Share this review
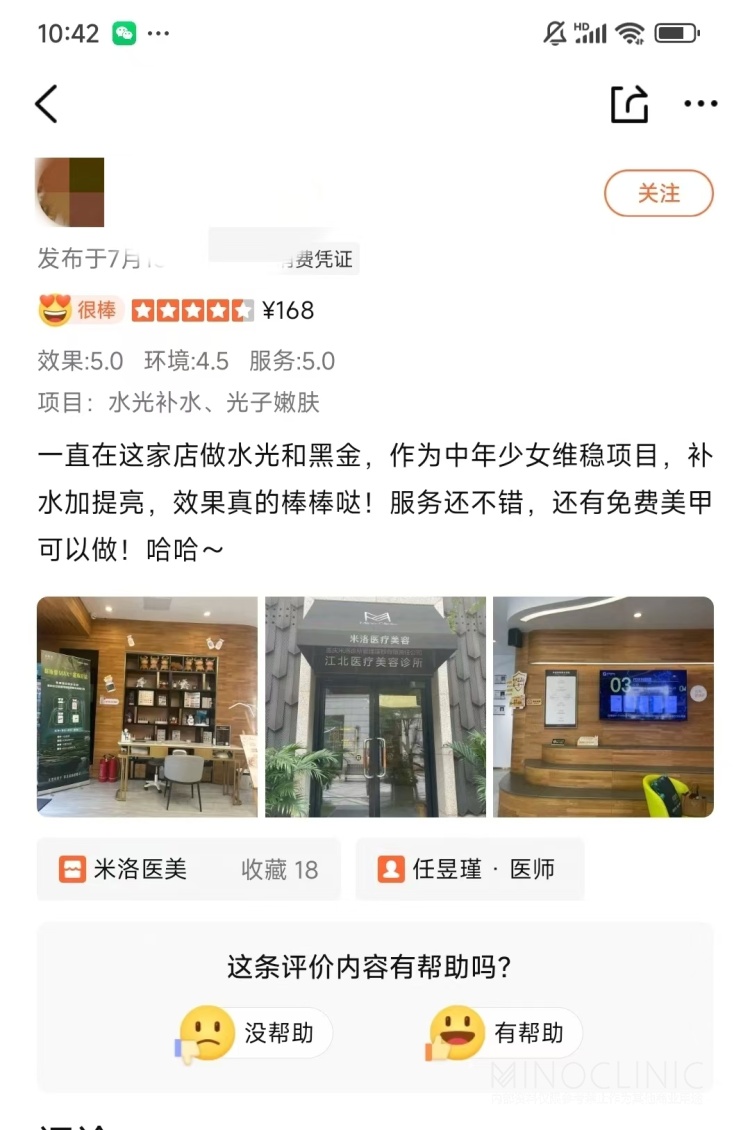The width and height of the screenshot is (750, 1130). 629,104
